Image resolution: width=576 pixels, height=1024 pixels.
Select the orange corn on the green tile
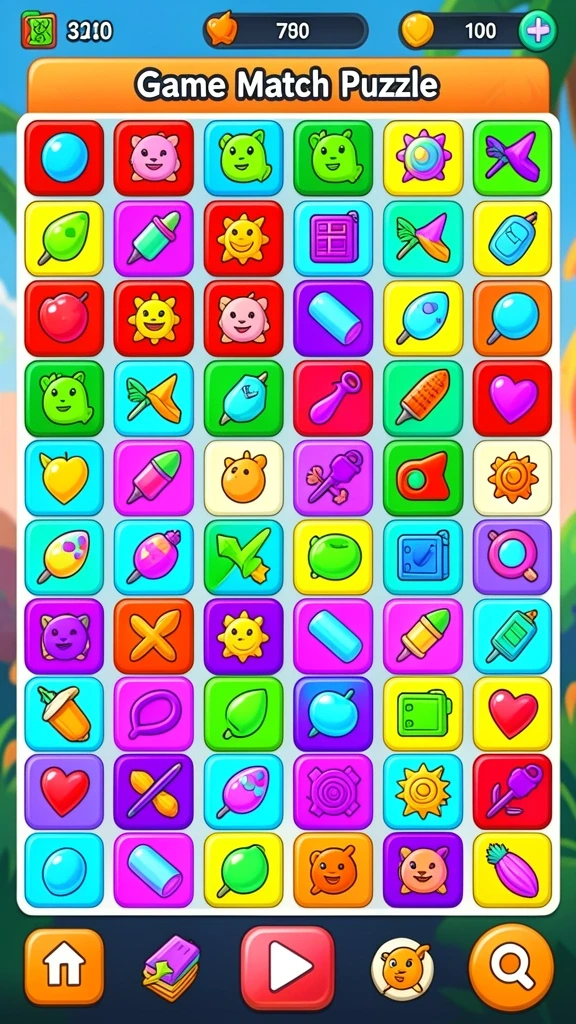click(423, 398)
